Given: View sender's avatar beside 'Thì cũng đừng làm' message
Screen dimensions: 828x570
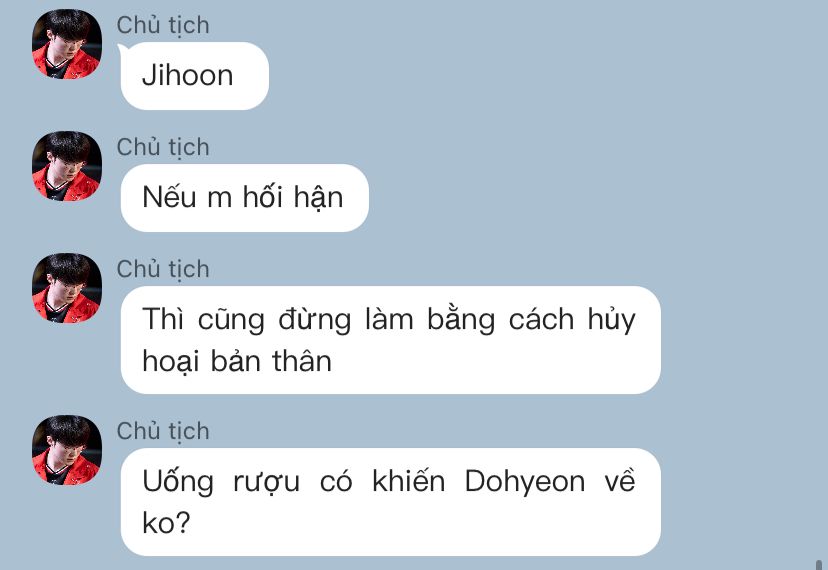Looking at the screenshot, I should 67,288.
